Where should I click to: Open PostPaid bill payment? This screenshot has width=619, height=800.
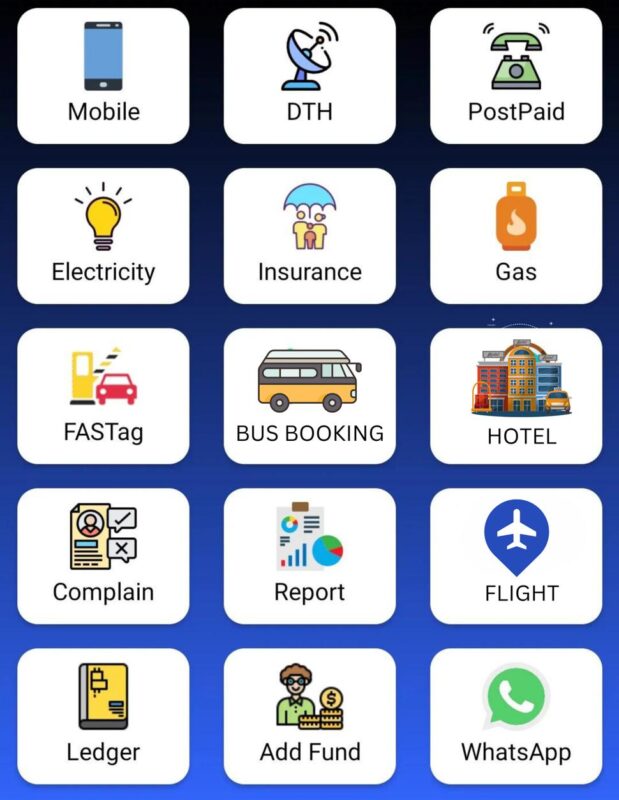(x=516, y=76)
